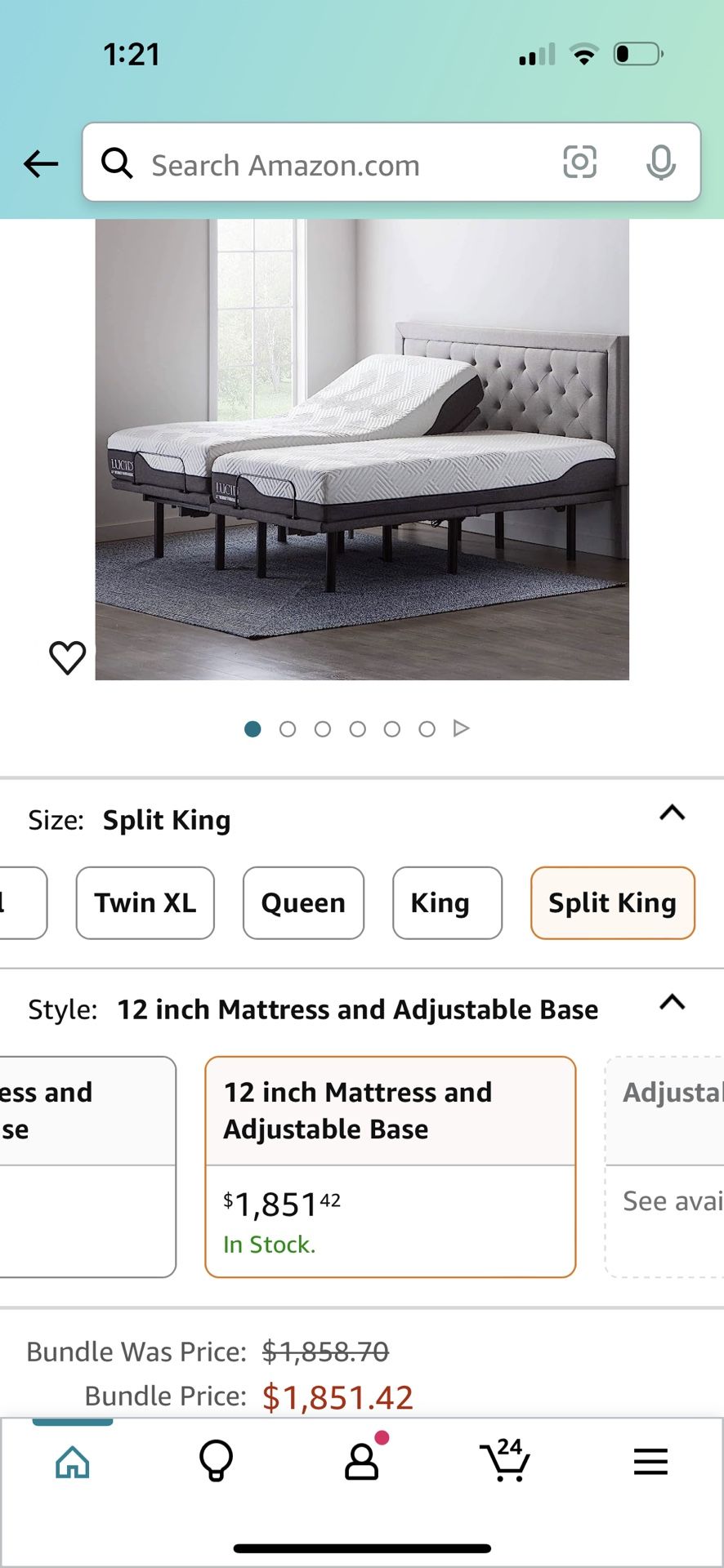Viewport: 724px width, 1568px height.
Task: Jump to the second carousel image dot
Action: (x=288, y=728)
